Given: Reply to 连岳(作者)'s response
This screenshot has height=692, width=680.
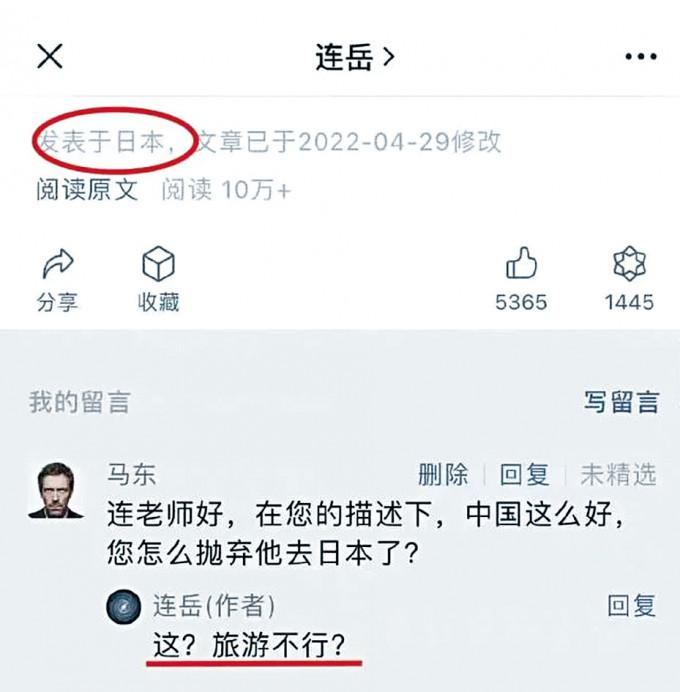Looking at the screenshot, I should tap(632, 605).
